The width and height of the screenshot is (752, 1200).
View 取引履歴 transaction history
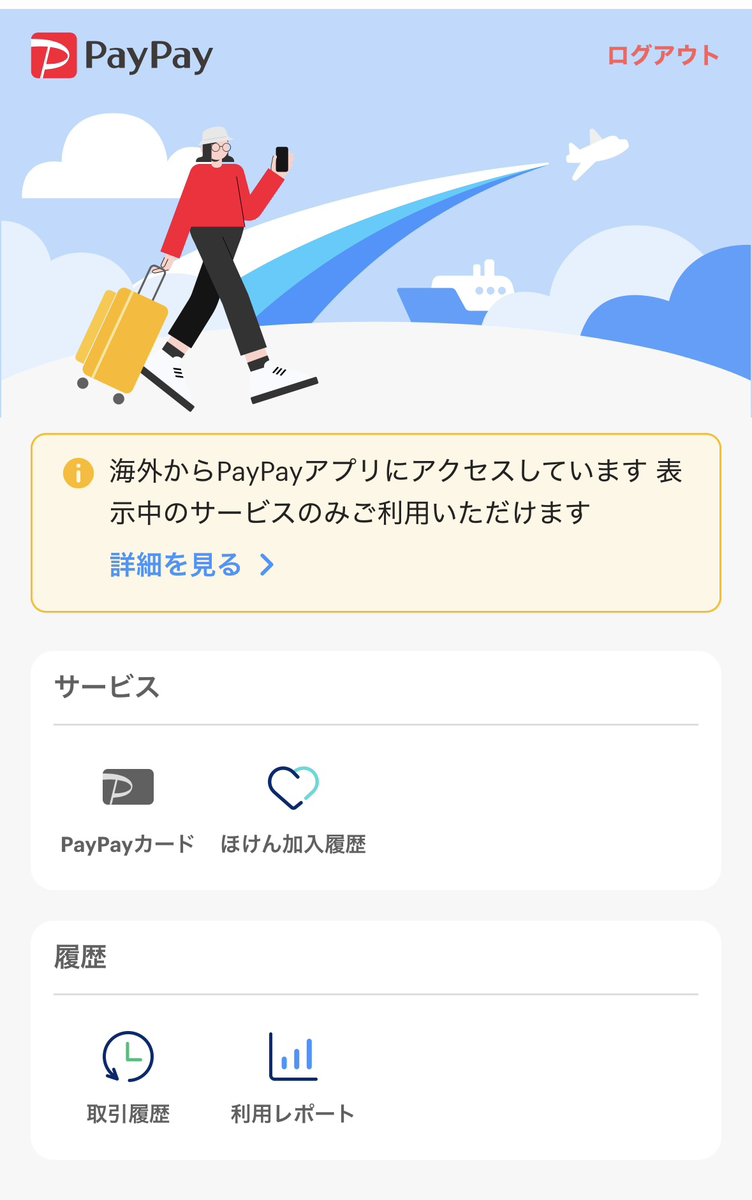click(128, 1078)
